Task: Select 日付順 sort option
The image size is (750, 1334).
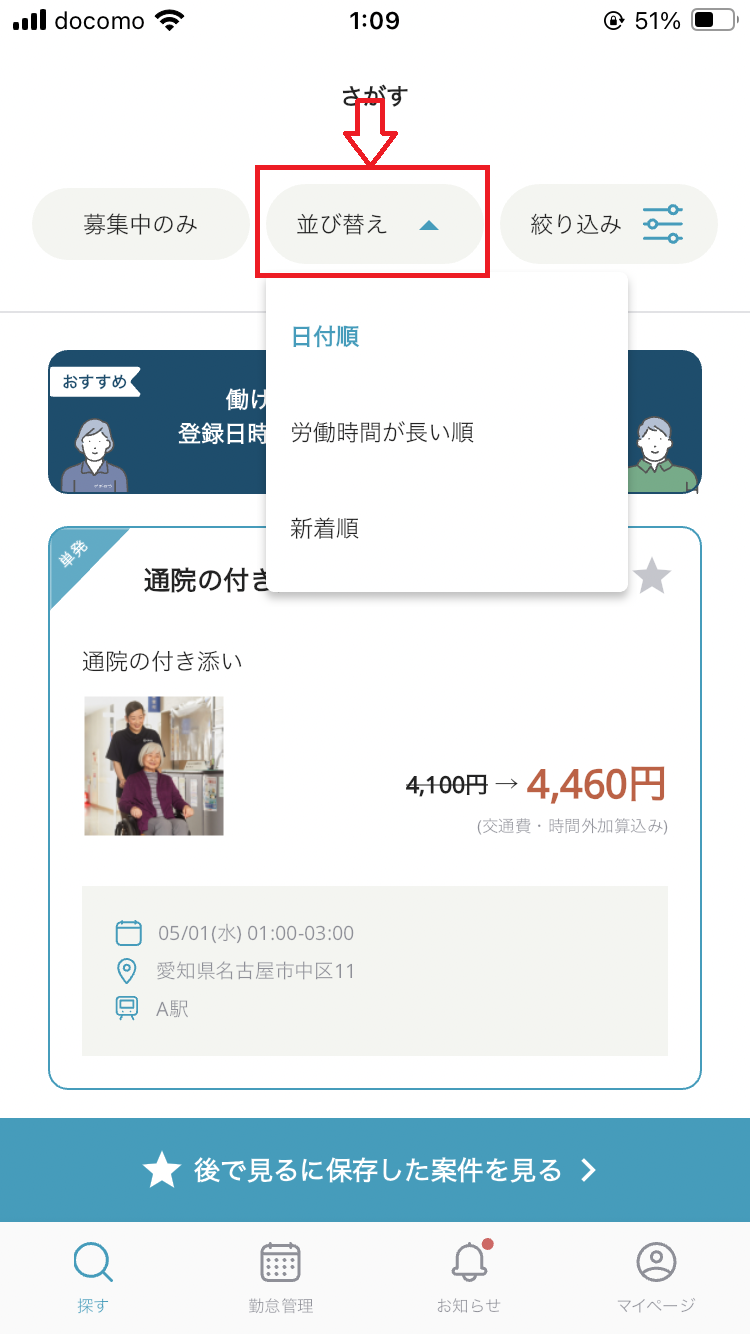Action: tap(325, 337)
